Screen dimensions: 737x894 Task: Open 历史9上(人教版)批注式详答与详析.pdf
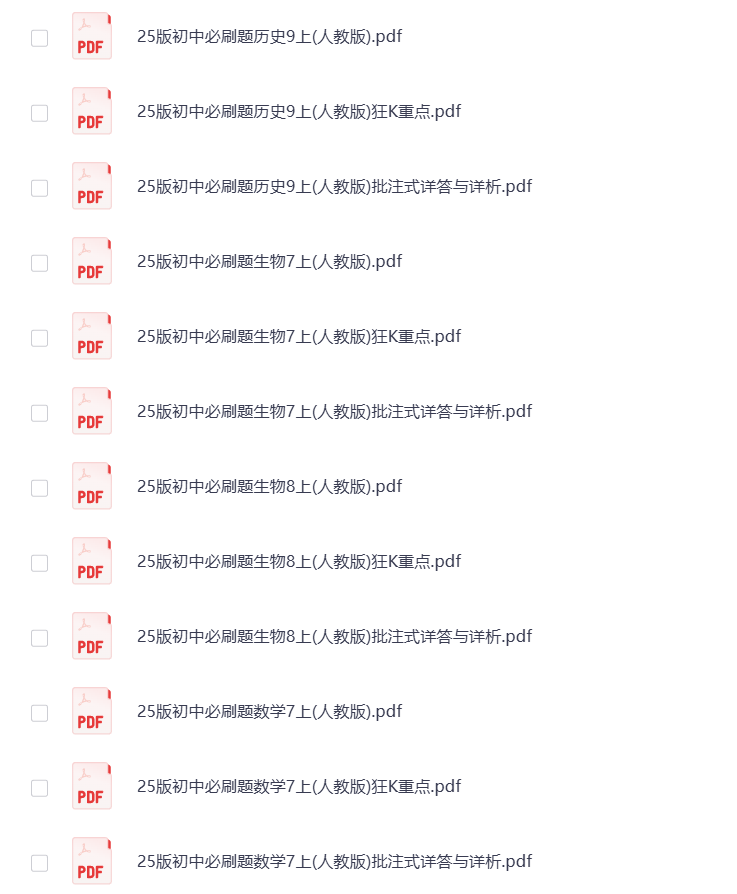point(334,187)
